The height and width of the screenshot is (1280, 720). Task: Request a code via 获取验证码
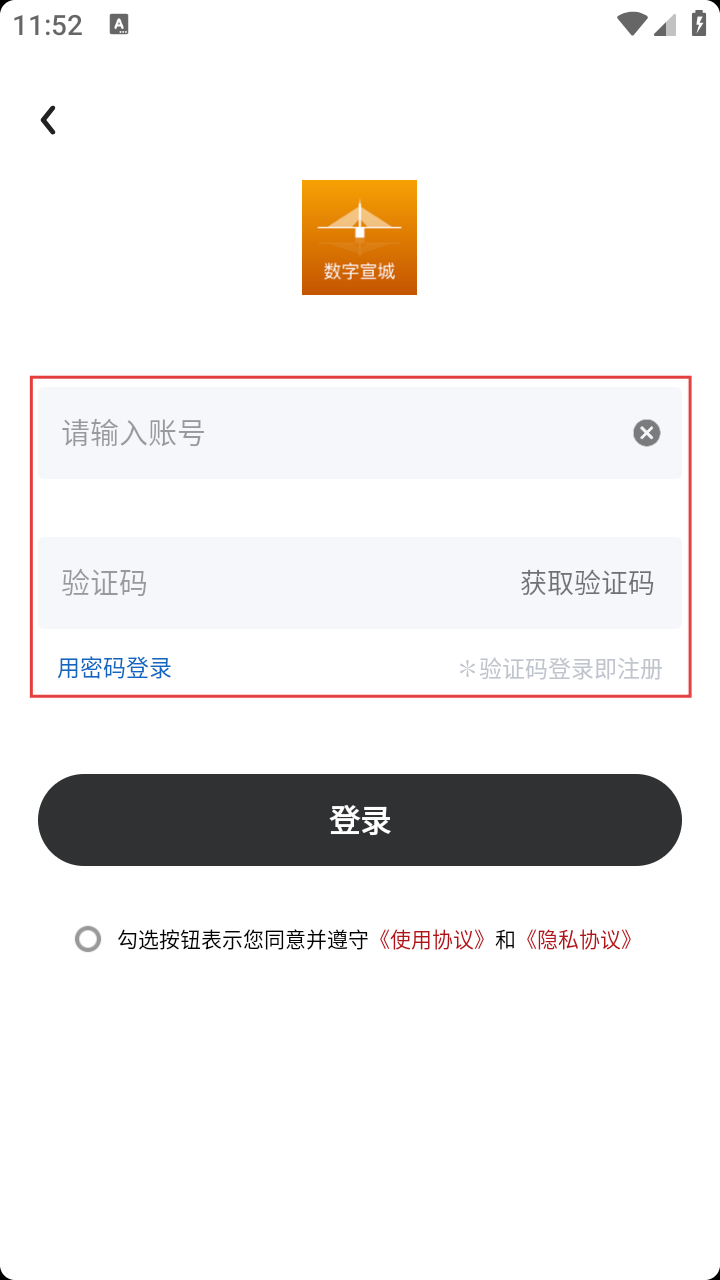point(587,583)
